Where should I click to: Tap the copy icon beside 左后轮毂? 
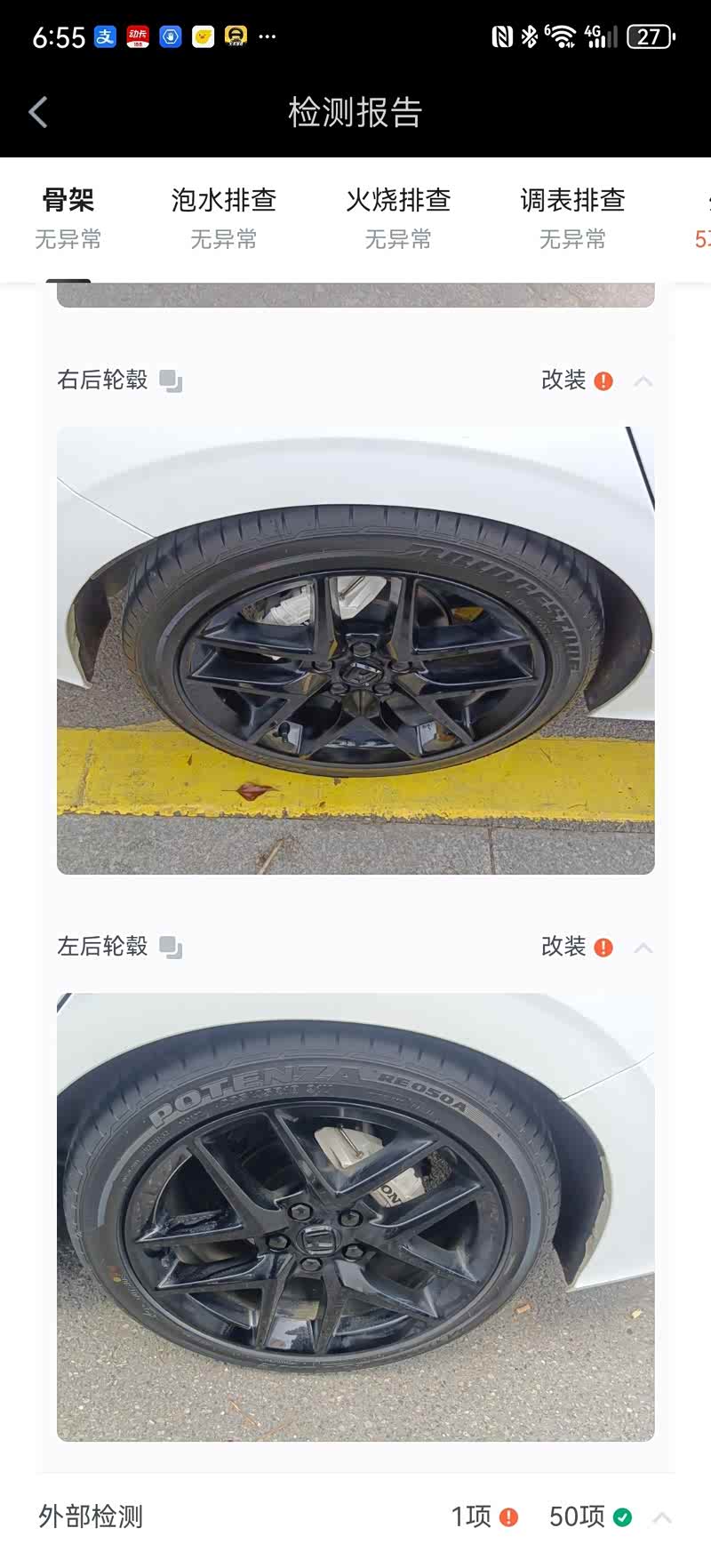pyautogui.click(x=171, y=948)
